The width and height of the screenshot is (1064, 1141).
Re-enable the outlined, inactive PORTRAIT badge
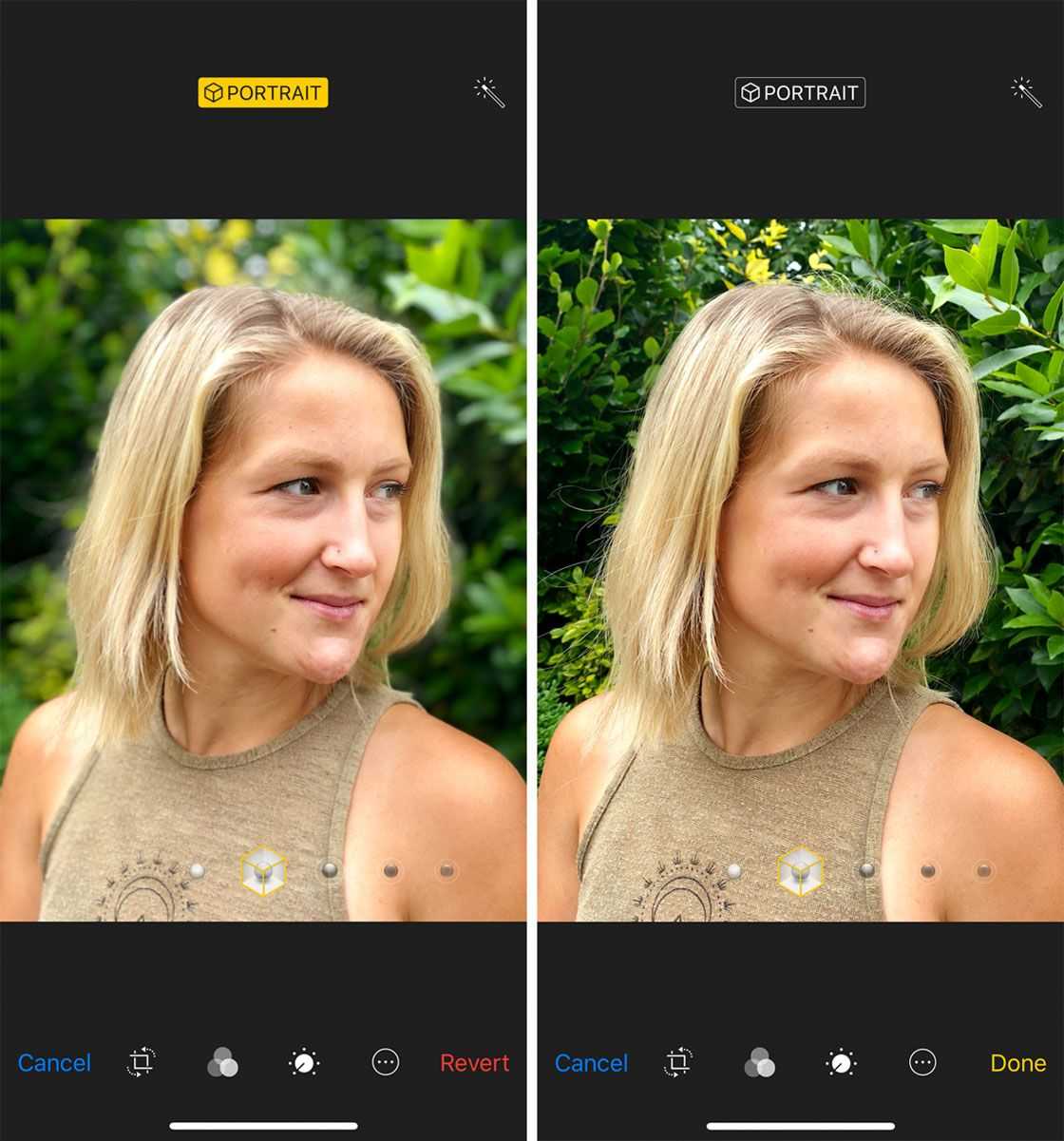point(800,92)
